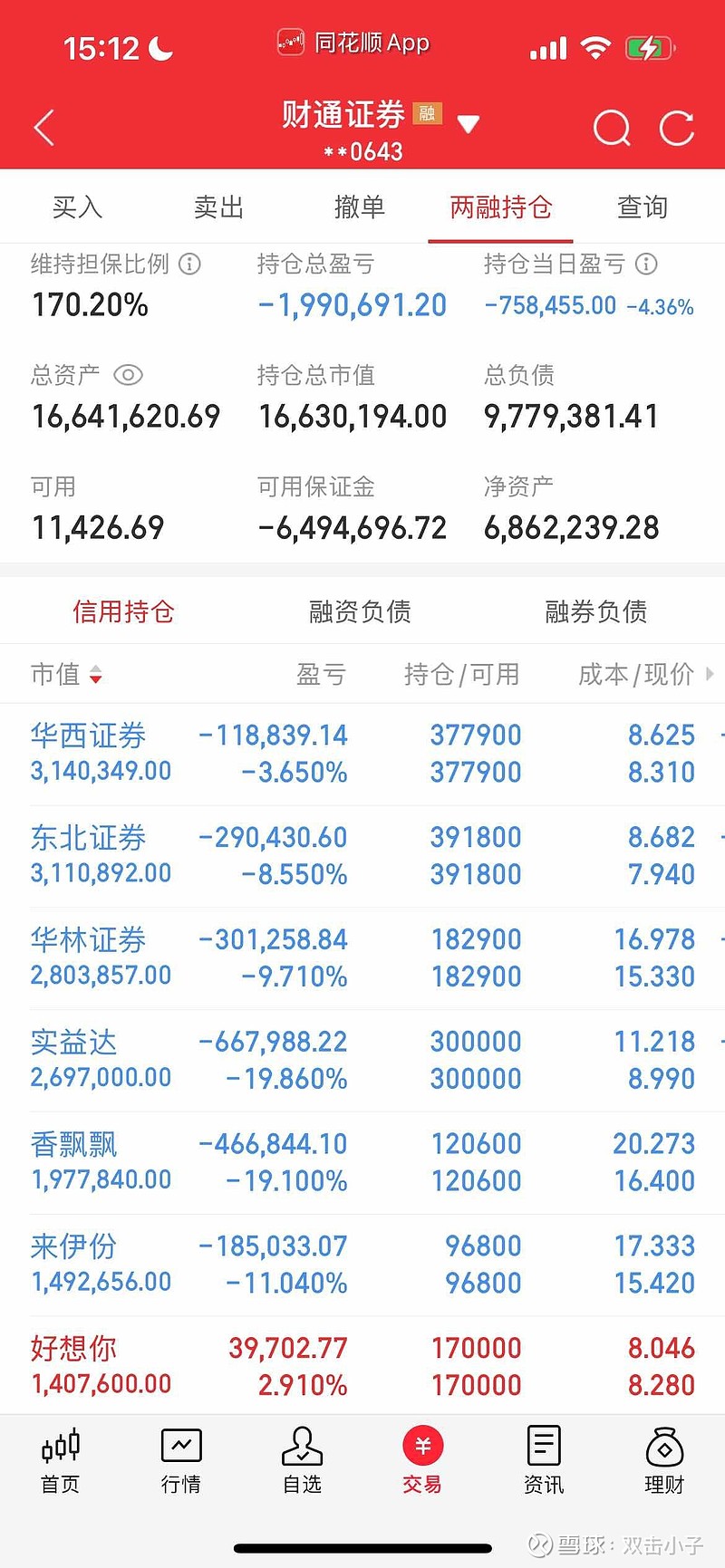Select the 华西证券 holding row
The height and width of the screenshot is (1568, 725).
click(x=362, y=752)
